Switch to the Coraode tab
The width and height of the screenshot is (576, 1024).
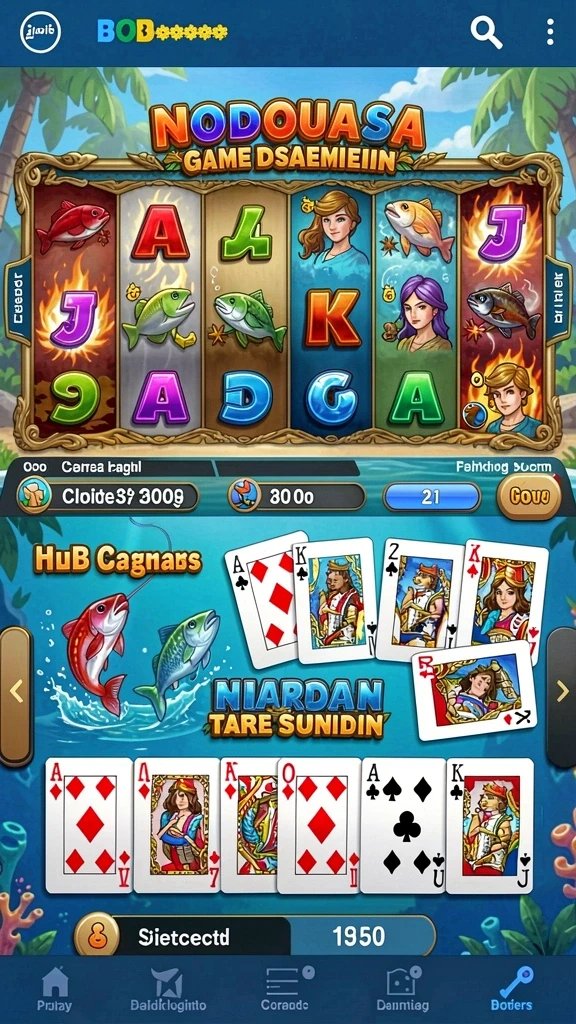[x=286, y=989]
